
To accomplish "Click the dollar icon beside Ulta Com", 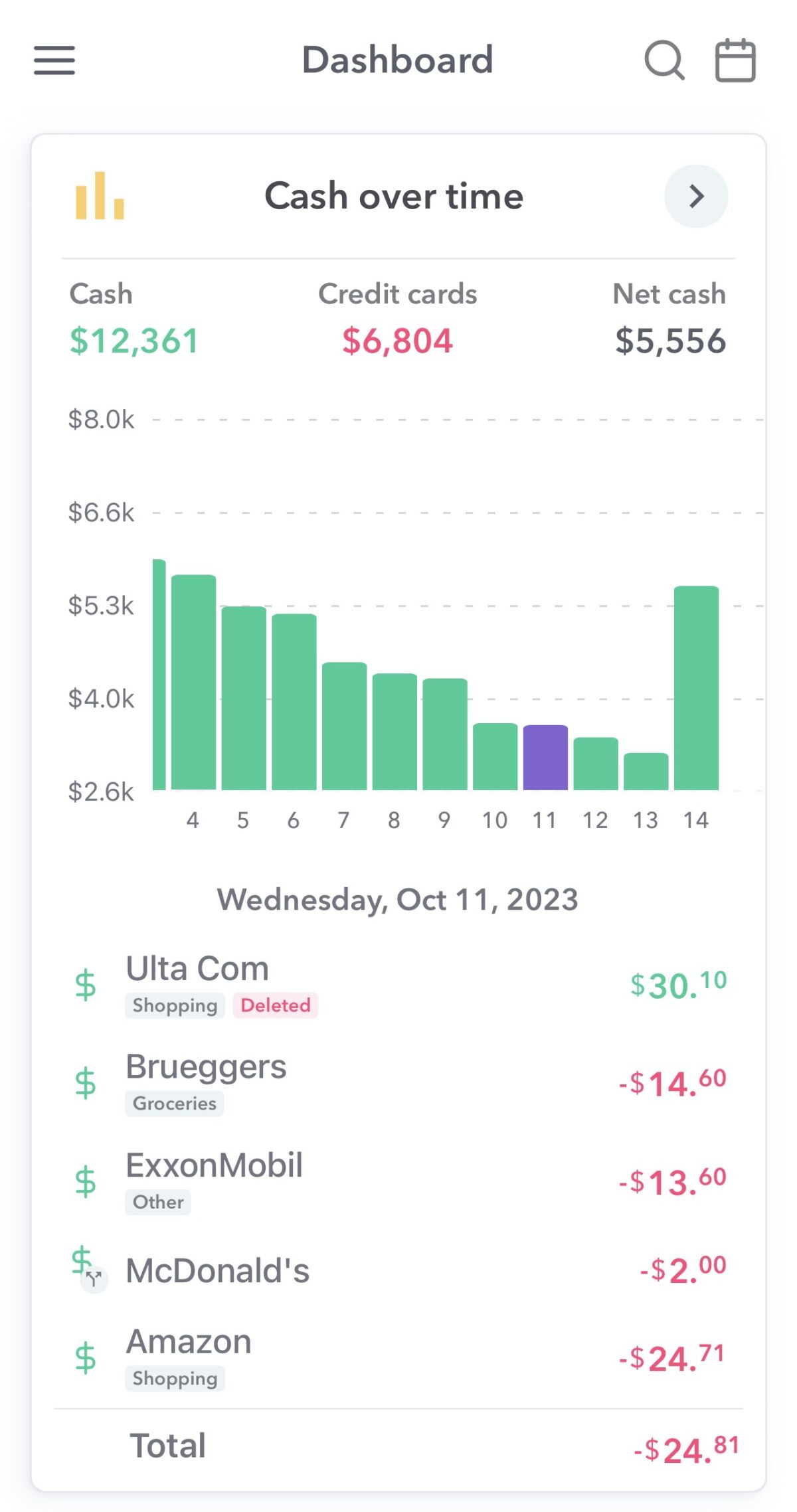I will click(86, 982).
